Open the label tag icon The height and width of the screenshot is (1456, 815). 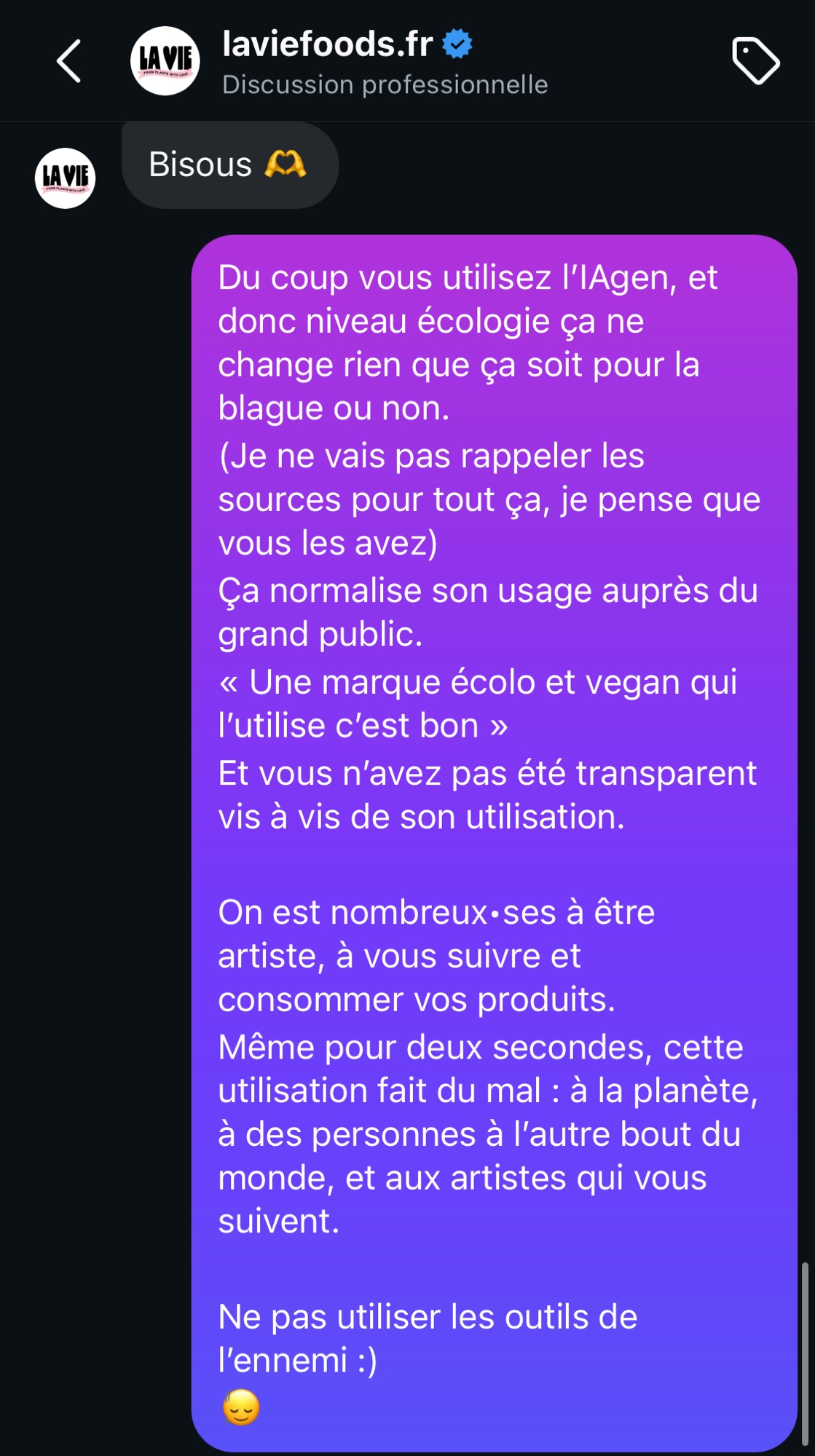pyautogui.click(x=755, y=61)
